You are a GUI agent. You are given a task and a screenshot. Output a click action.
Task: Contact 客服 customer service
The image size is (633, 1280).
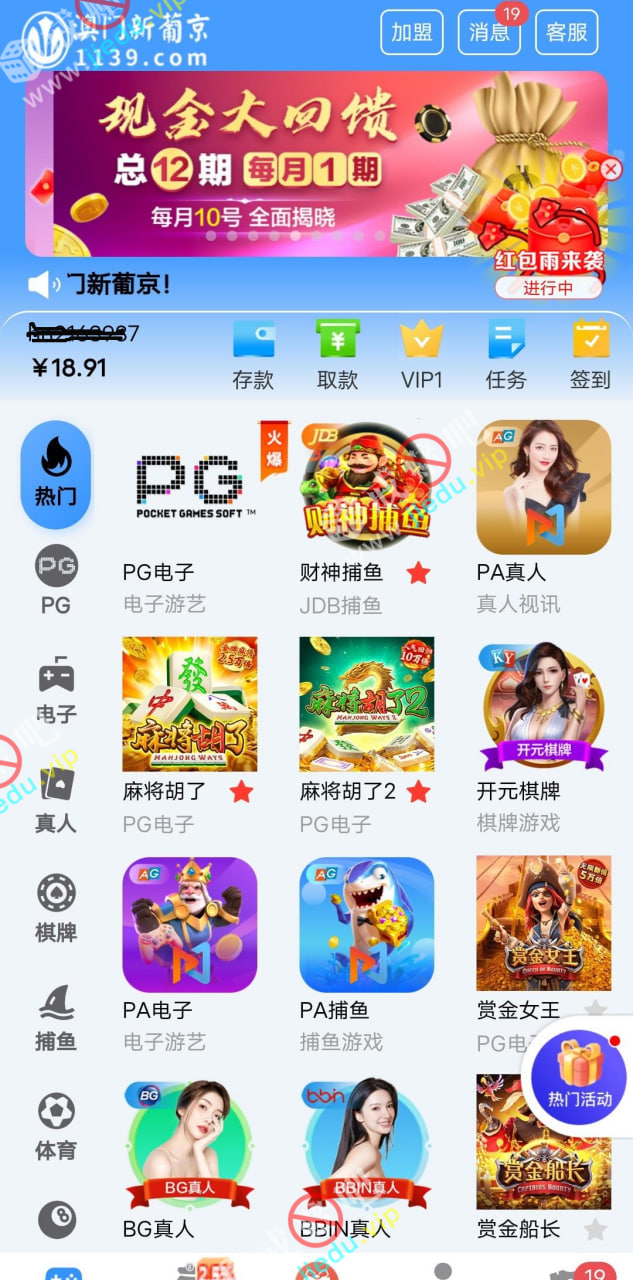click(567, 32)
